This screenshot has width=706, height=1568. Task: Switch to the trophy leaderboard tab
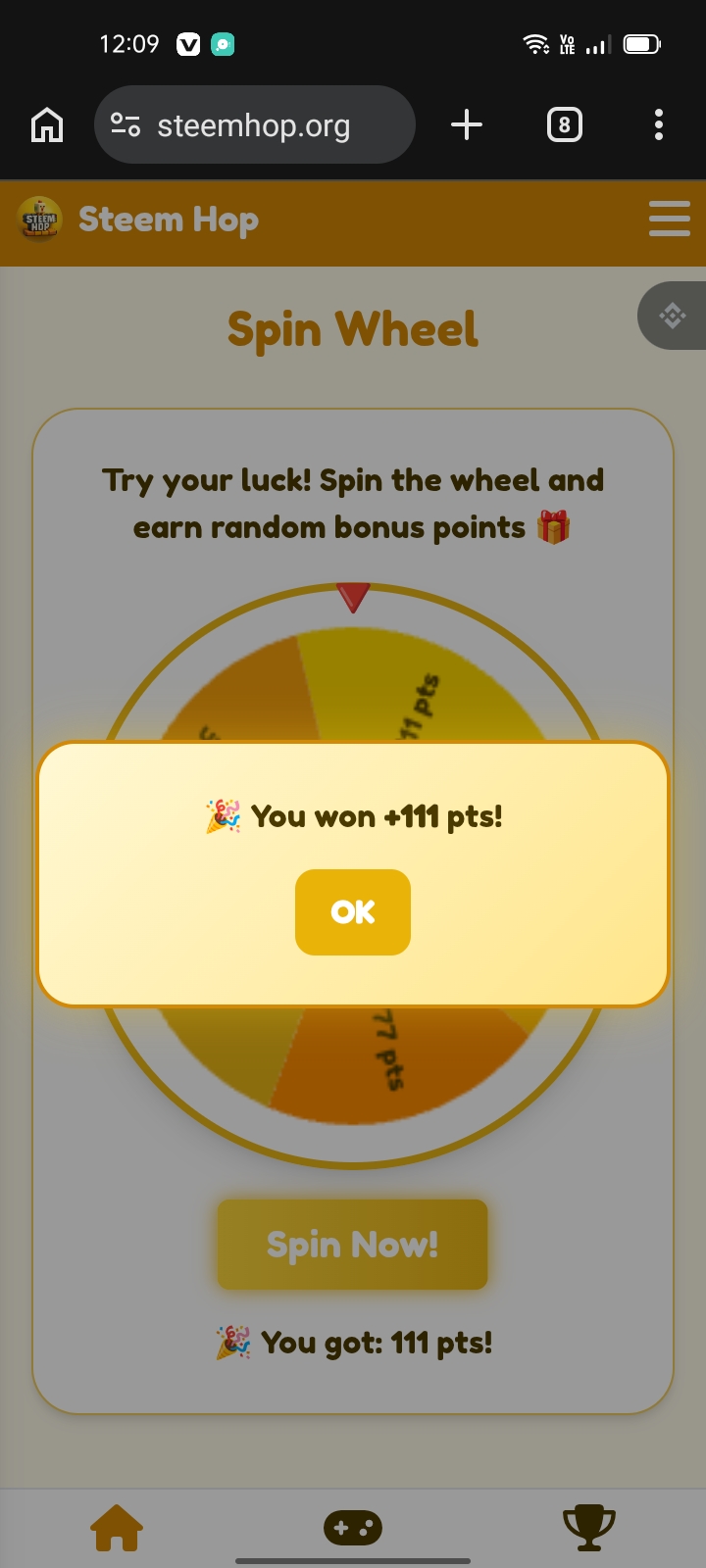[588, 1528]
